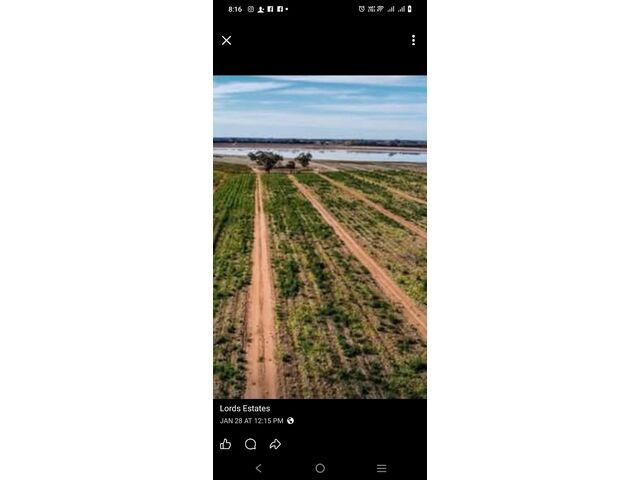Screen dimensions: 640x480
Task: Tap the system home button
Action: click(x=320, y=468)
